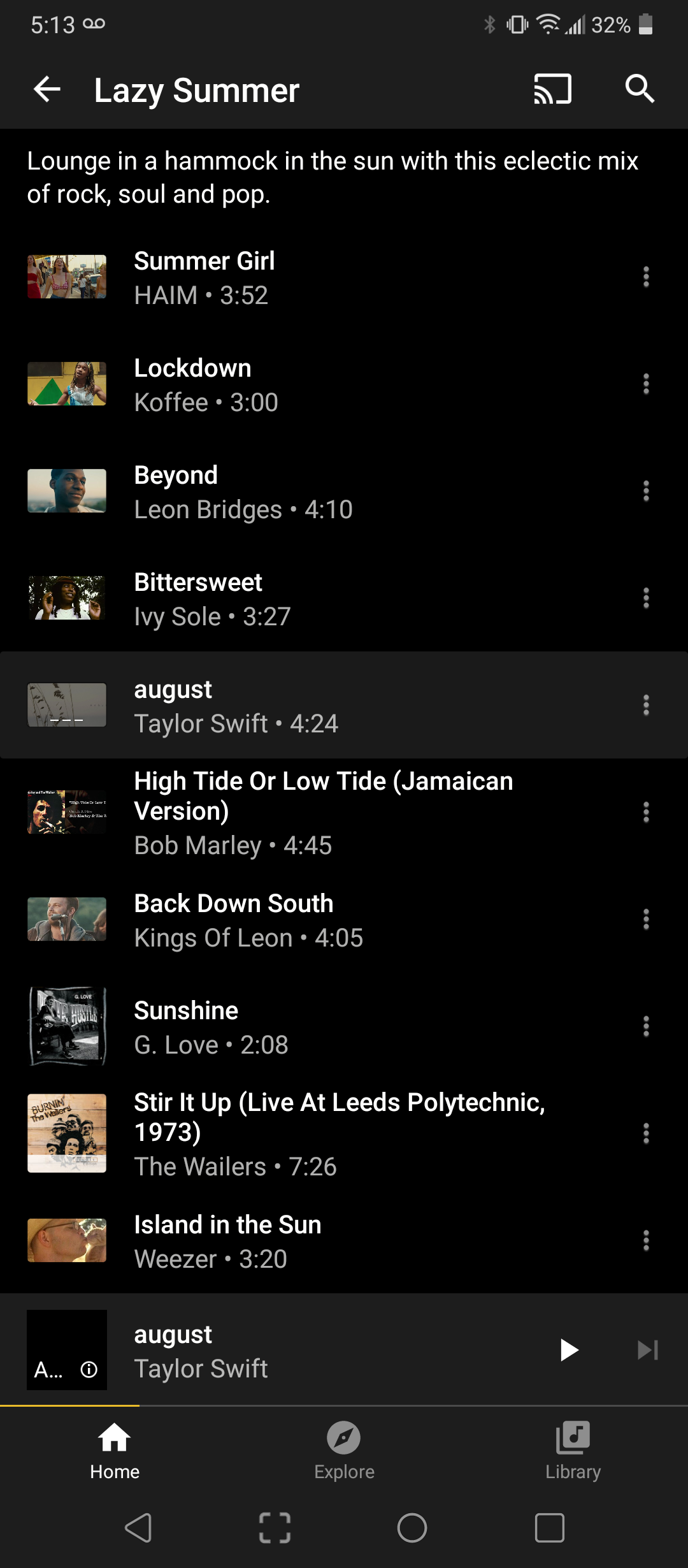The height and width of the screenshot is (1568, 688).
Task: Switch to the Library tab
Action: tap(573, 1450)
